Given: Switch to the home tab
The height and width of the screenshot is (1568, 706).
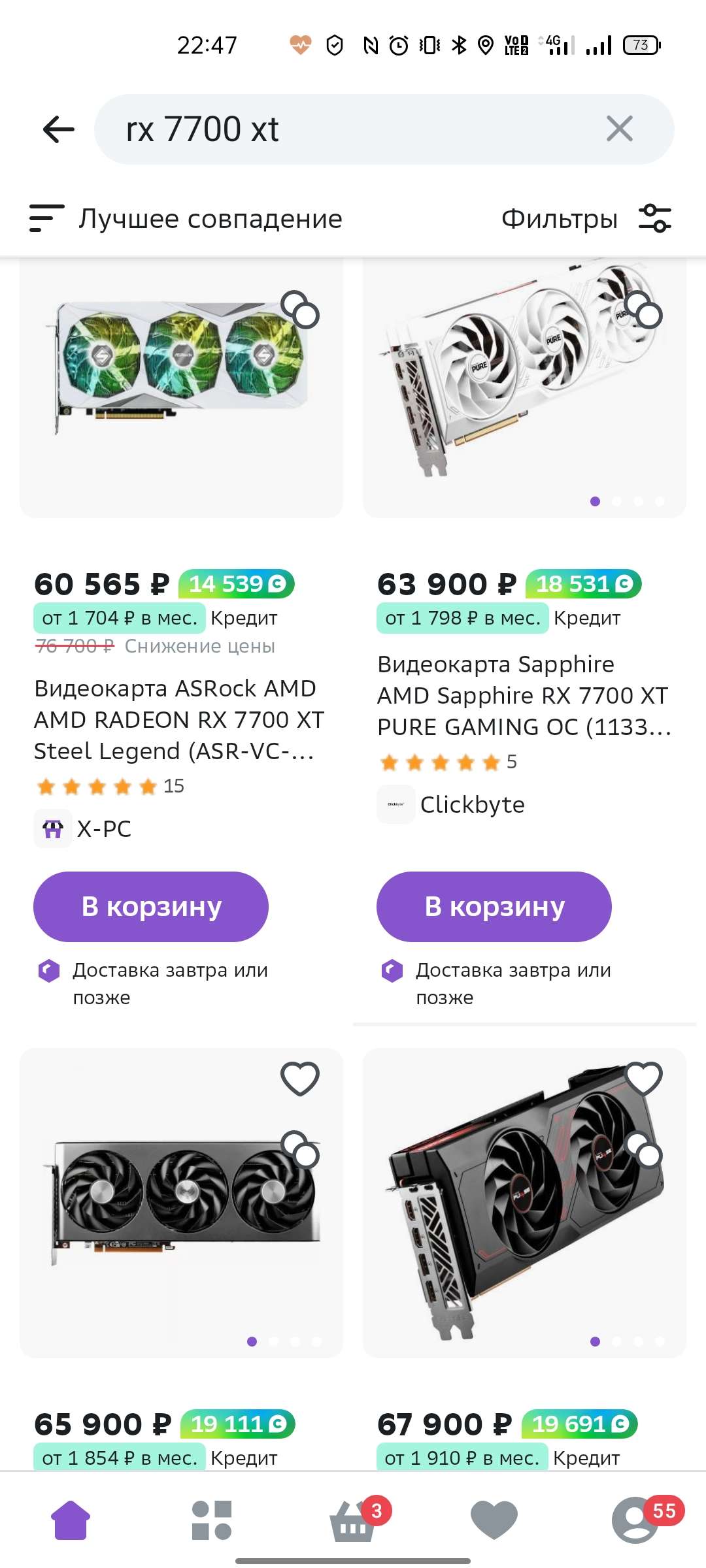Looking at the screenshot, I should (x=71, y=1520).
